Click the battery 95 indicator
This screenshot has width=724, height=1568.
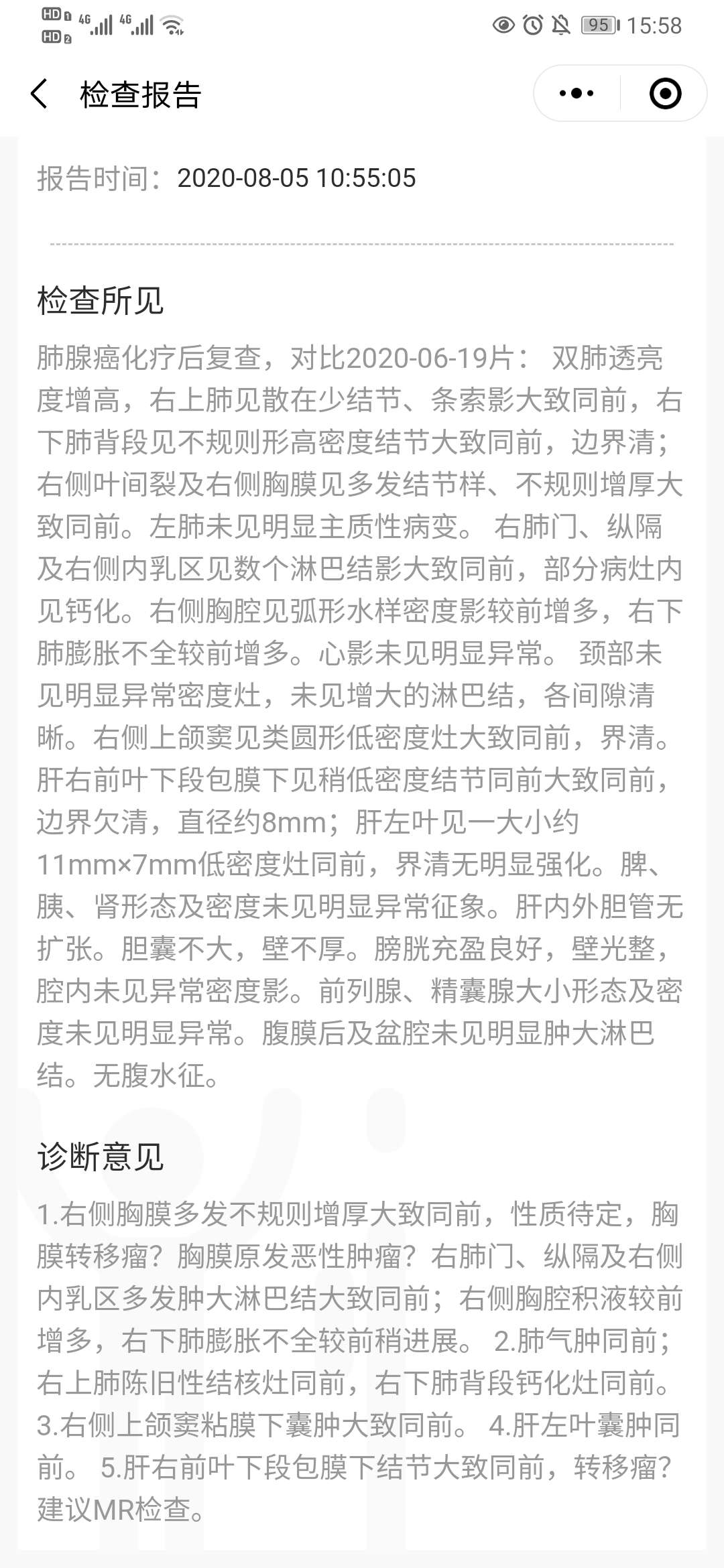click(x=600, y=23)
